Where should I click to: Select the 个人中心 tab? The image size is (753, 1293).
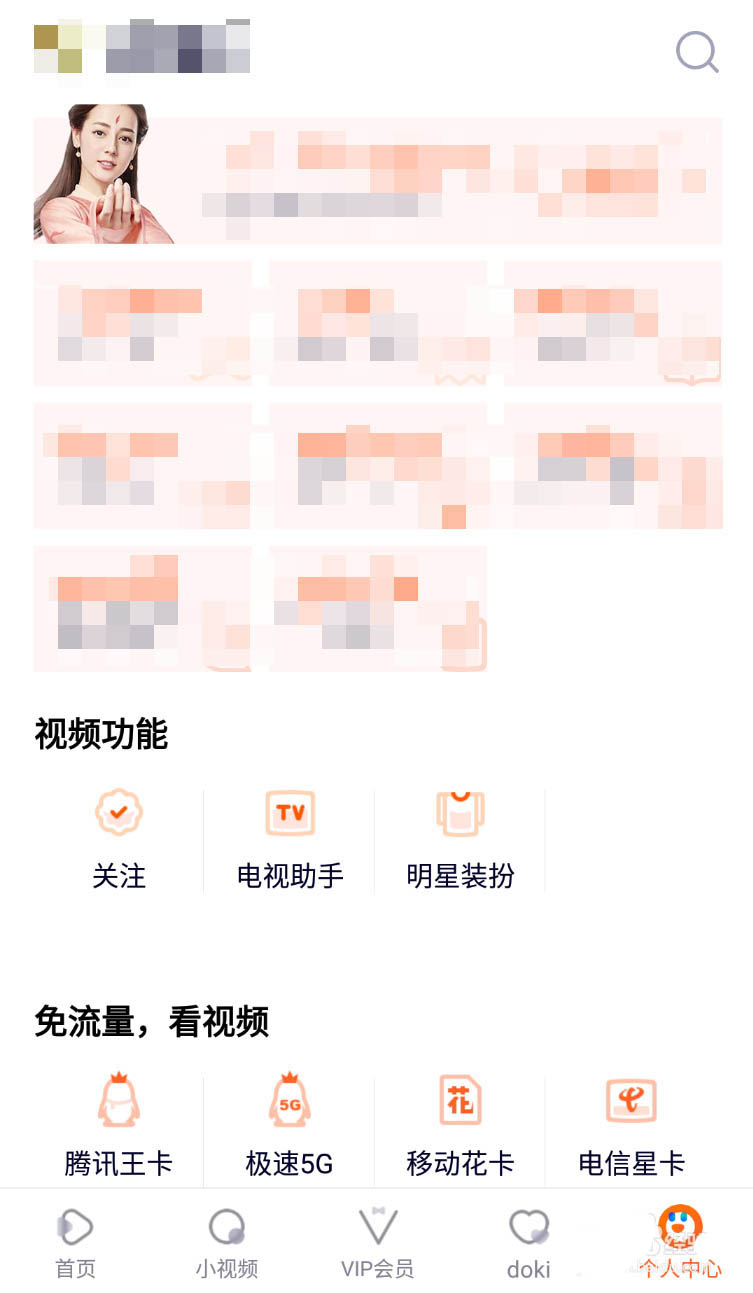click(680, 1242)
